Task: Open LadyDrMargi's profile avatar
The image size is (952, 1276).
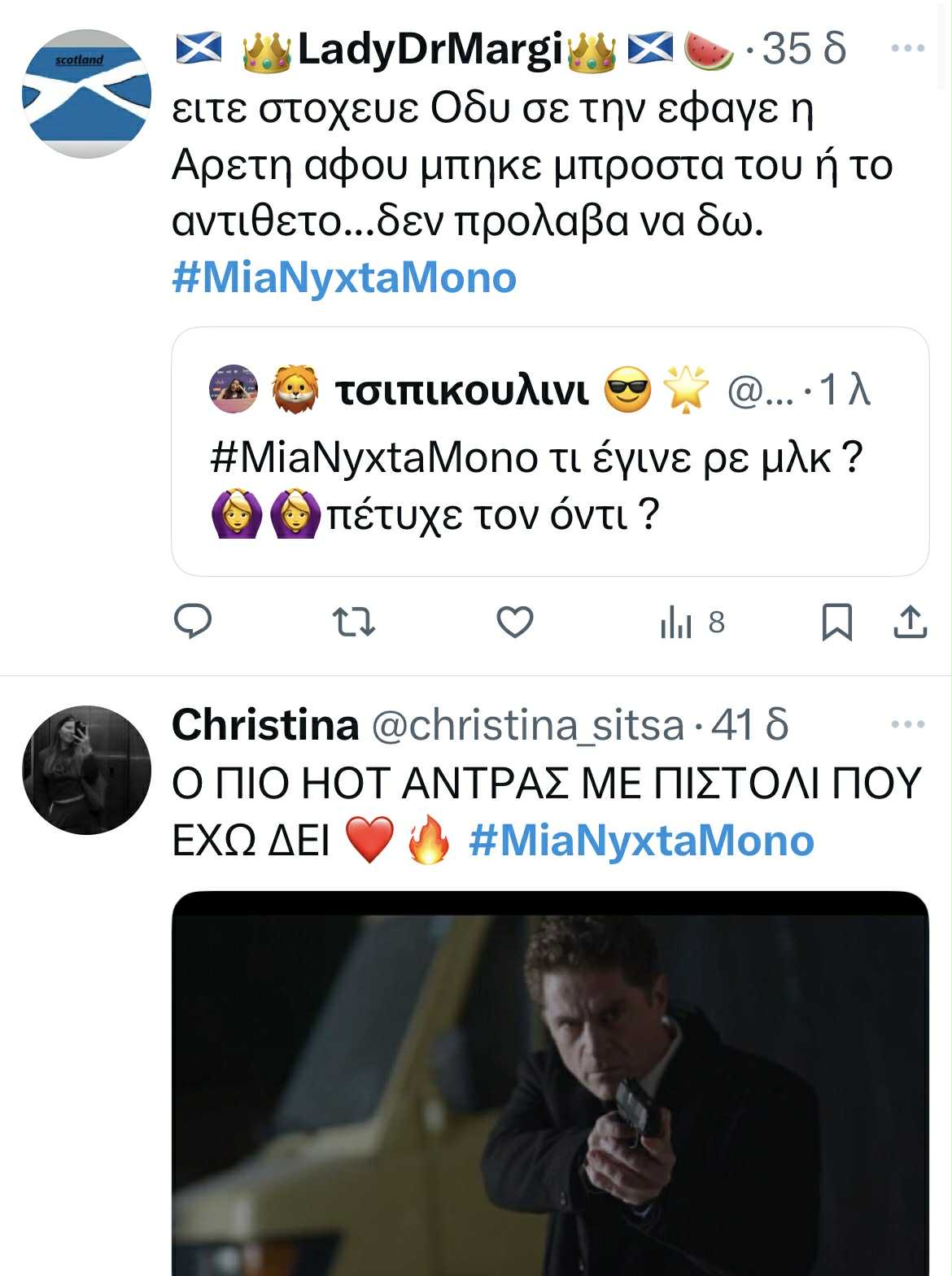Action: coord(86,94)
